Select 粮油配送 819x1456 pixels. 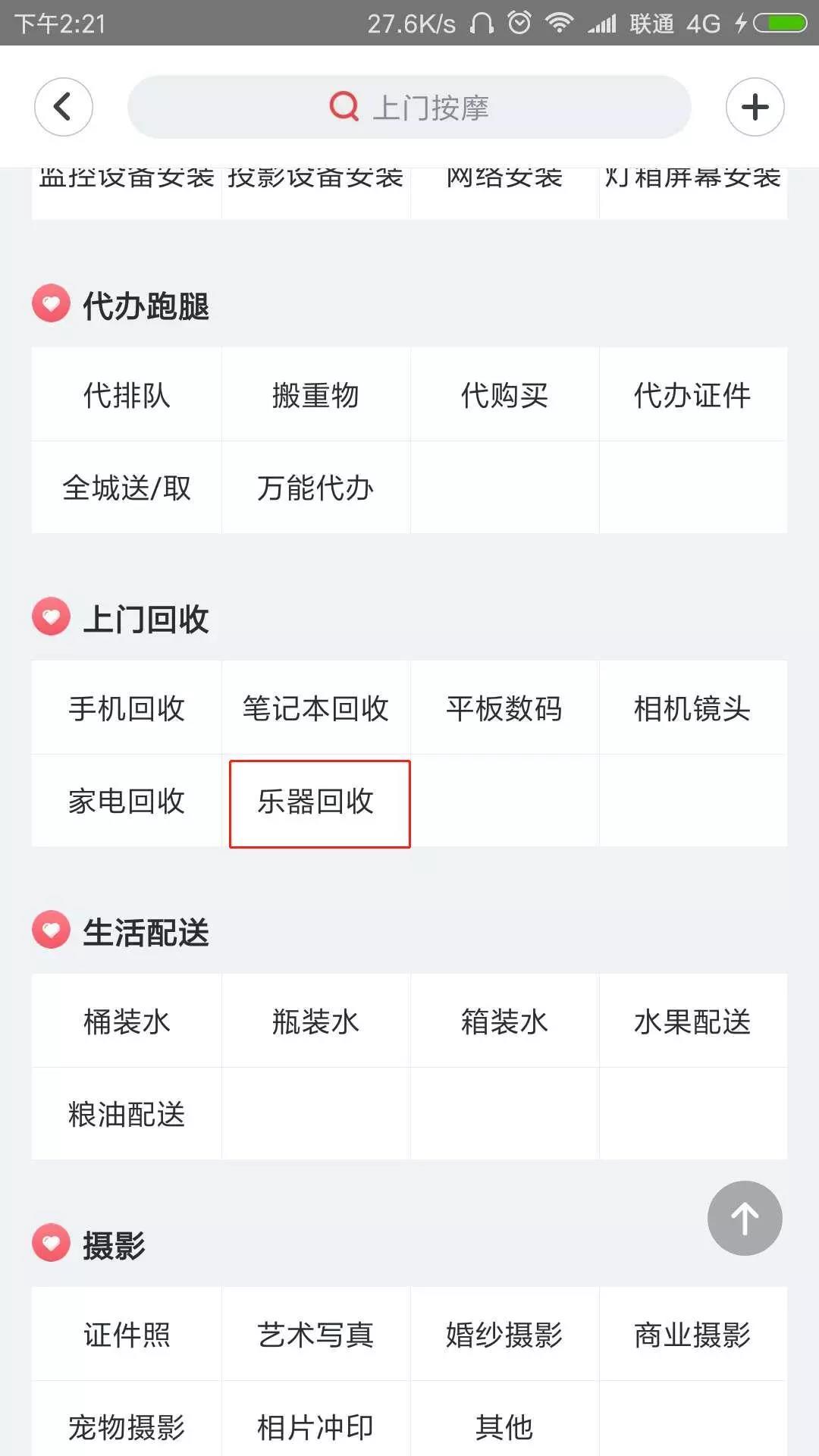[x=127, y=1114]
